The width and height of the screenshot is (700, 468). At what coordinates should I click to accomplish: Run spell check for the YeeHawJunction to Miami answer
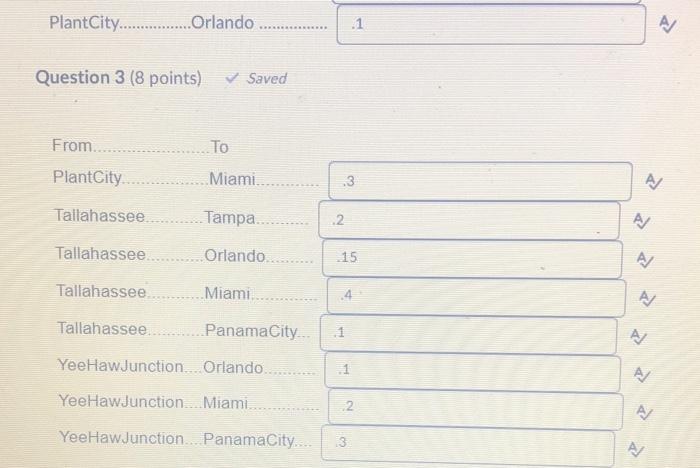click(646, 411)
